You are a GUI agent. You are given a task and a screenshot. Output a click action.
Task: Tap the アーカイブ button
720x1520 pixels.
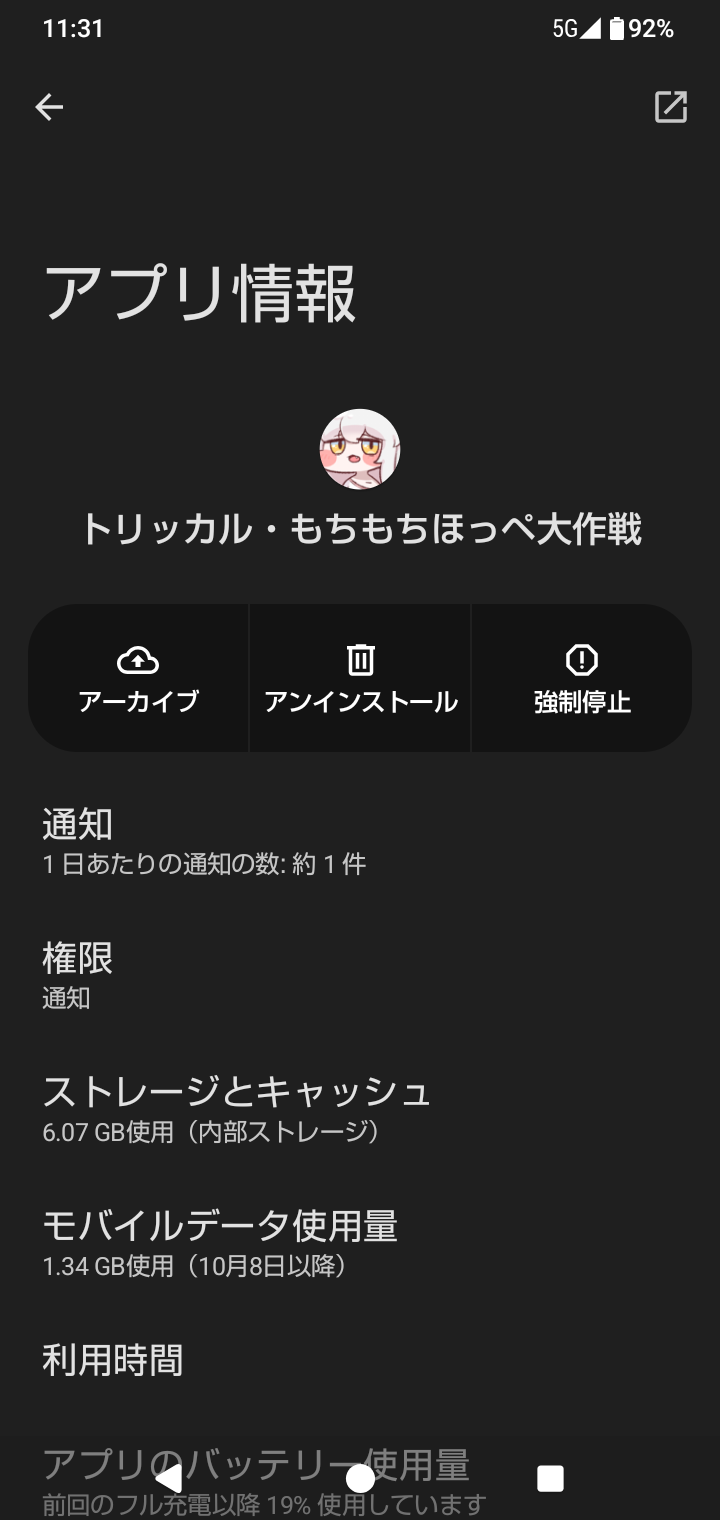pyautogui.click(x=139, y=678)
